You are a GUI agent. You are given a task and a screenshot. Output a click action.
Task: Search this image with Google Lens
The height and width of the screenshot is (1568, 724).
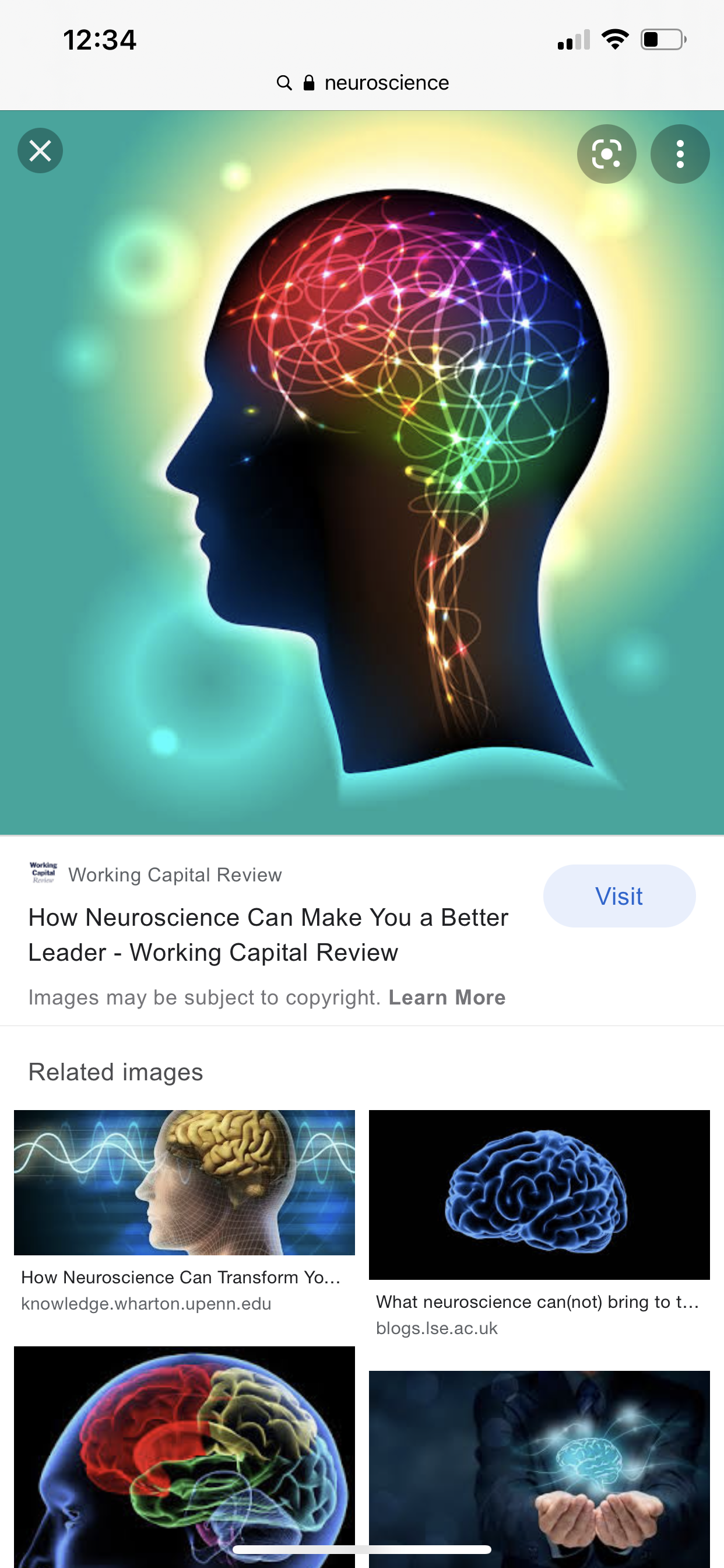(606, 153)
